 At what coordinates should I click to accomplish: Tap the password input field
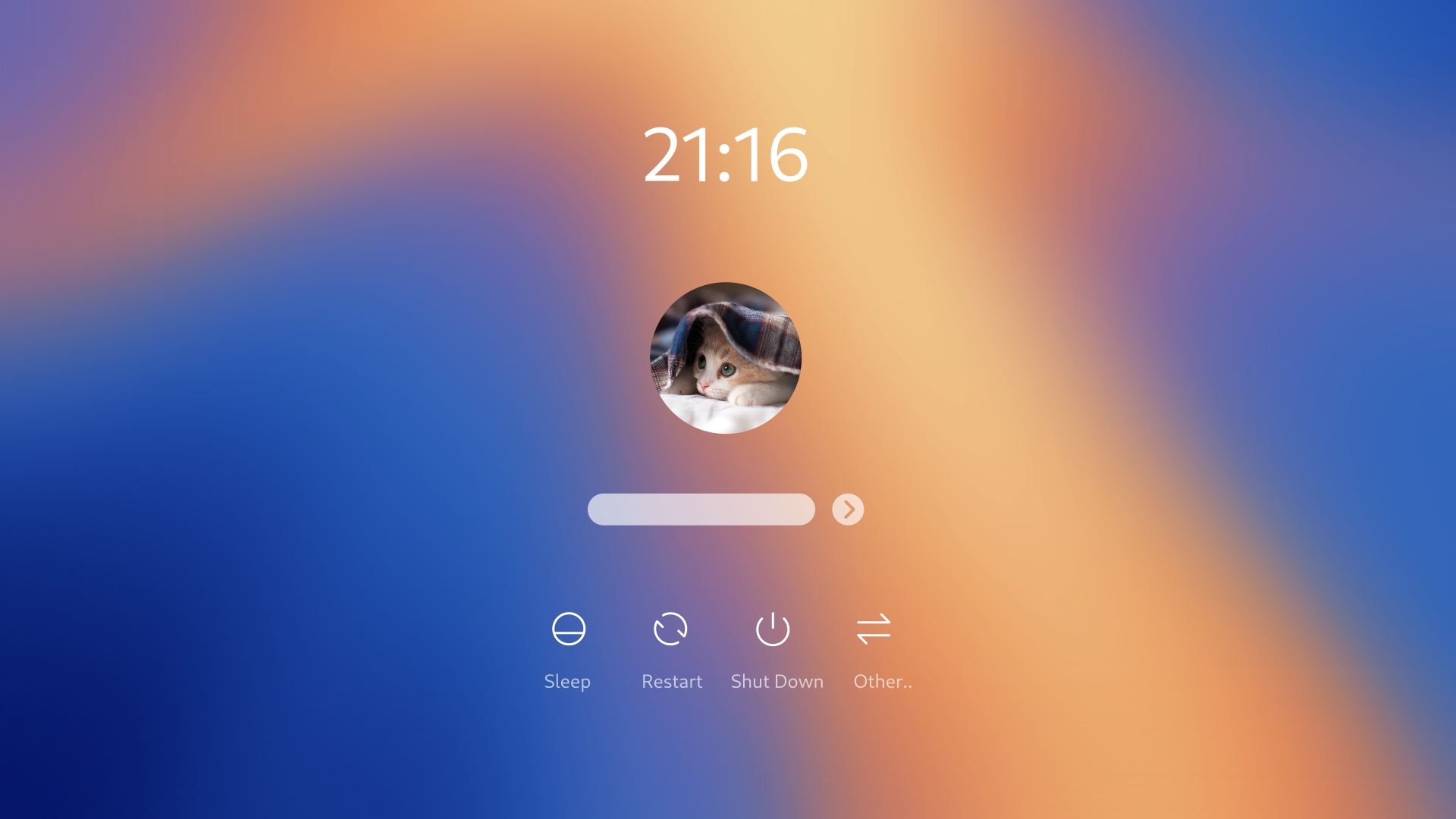tap(701, 510)
